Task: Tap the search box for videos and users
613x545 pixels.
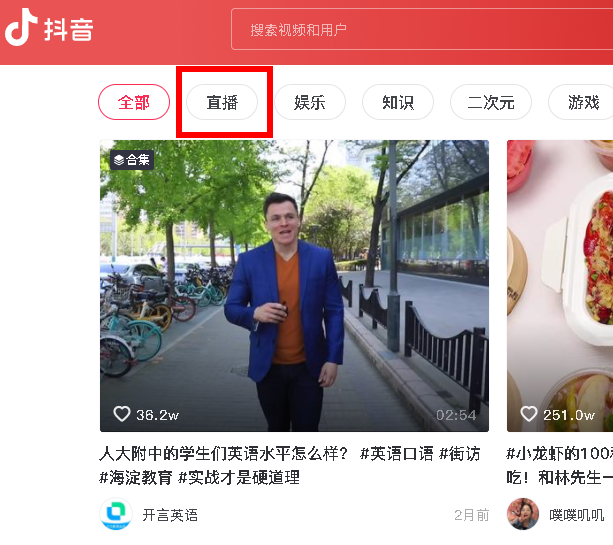Action: pyautogui.click(x=420, y=30)
